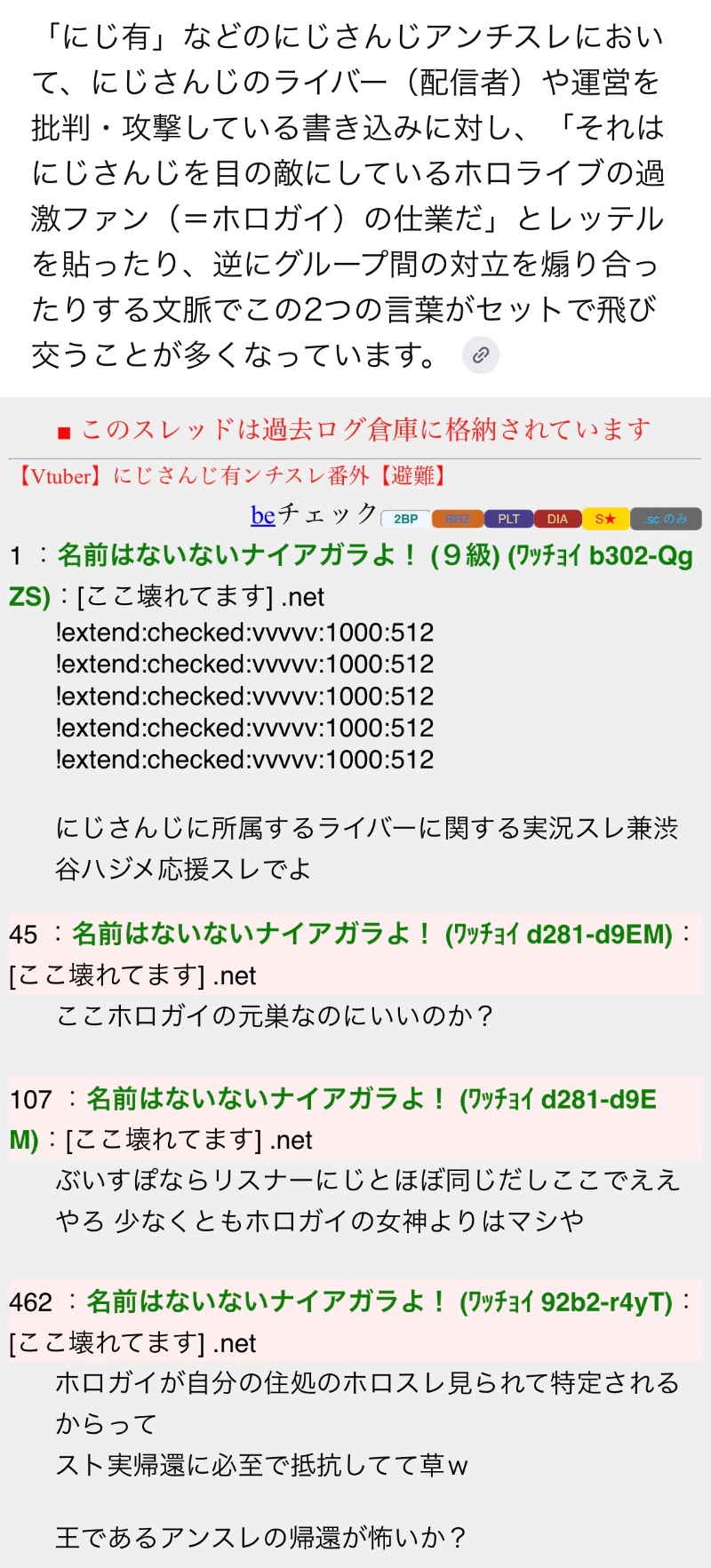Select the S★ badge filter
This screenshot has width=711, height=1568.
[x=605, y=519]
